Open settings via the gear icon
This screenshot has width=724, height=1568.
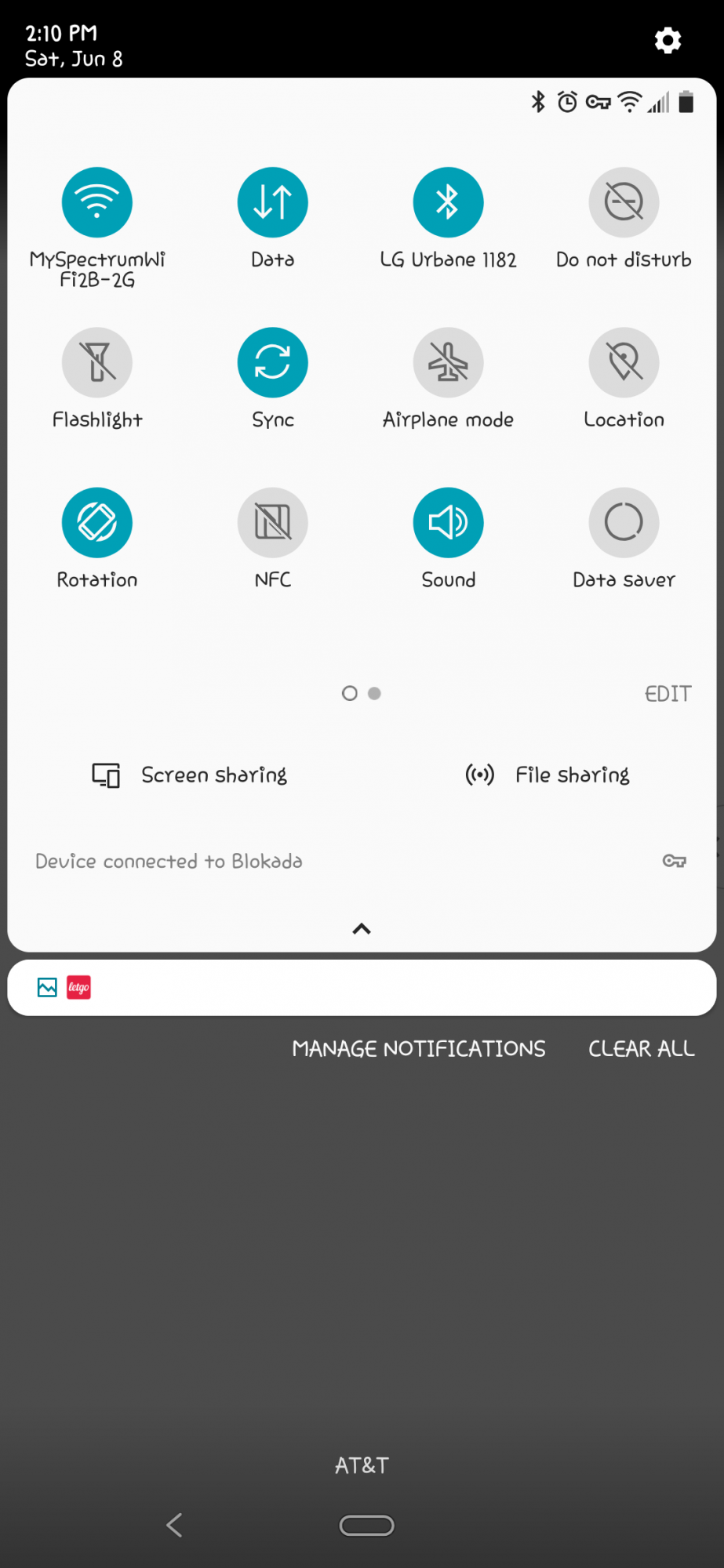668,40
